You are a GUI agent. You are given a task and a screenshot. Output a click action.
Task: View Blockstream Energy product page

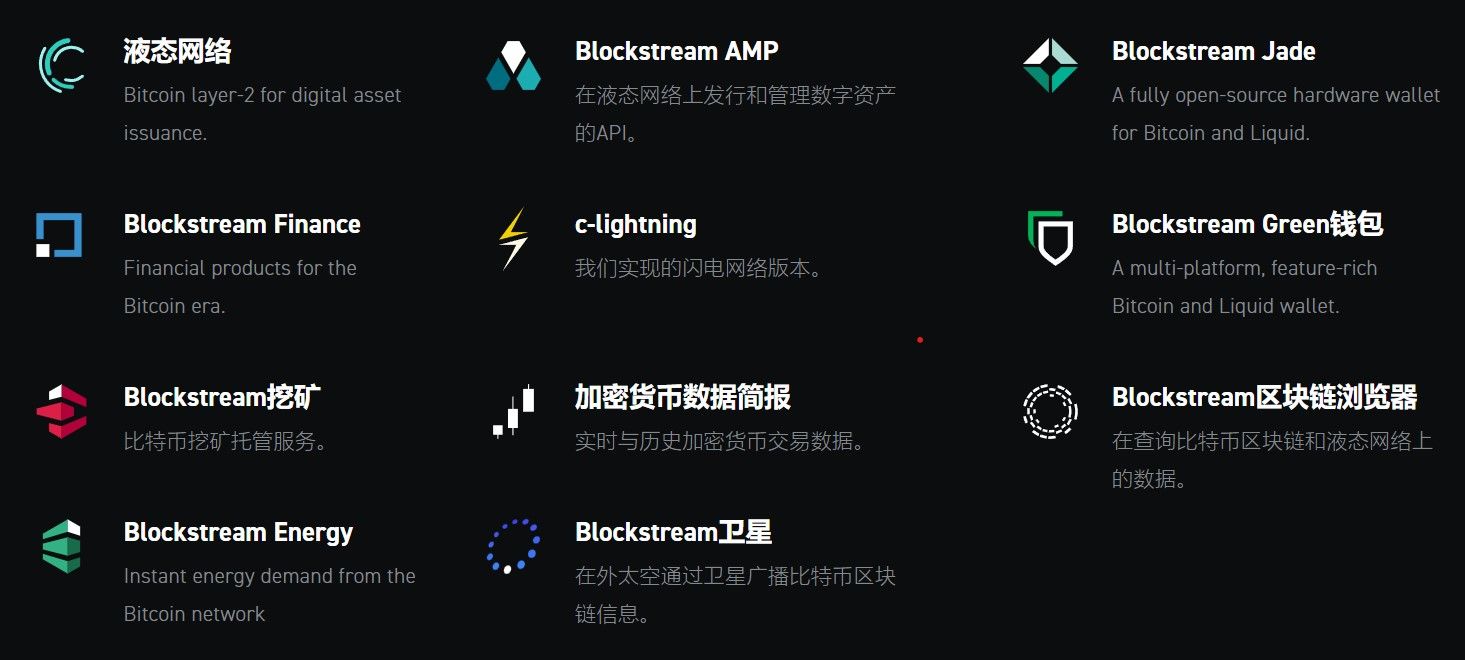tap(238, 532)
